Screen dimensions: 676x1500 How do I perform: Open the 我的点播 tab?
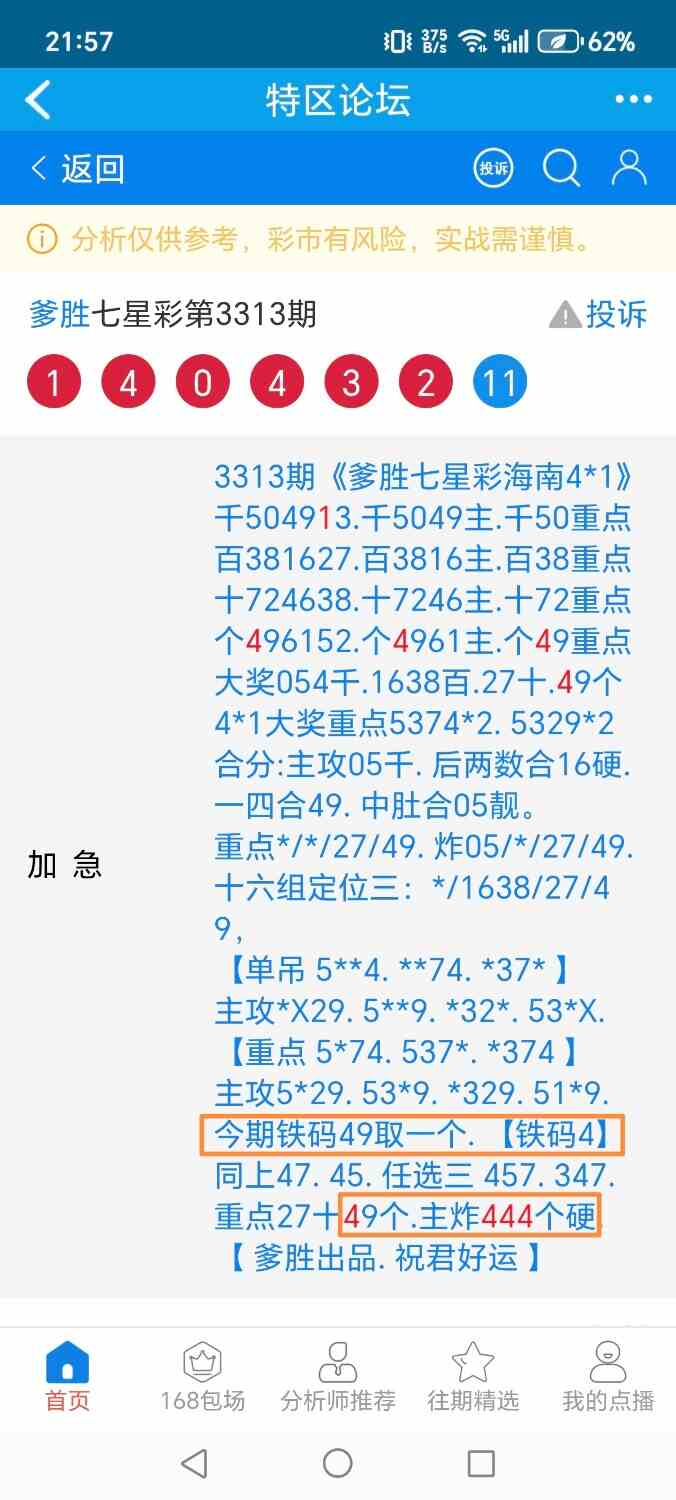tap(608, 1377)
